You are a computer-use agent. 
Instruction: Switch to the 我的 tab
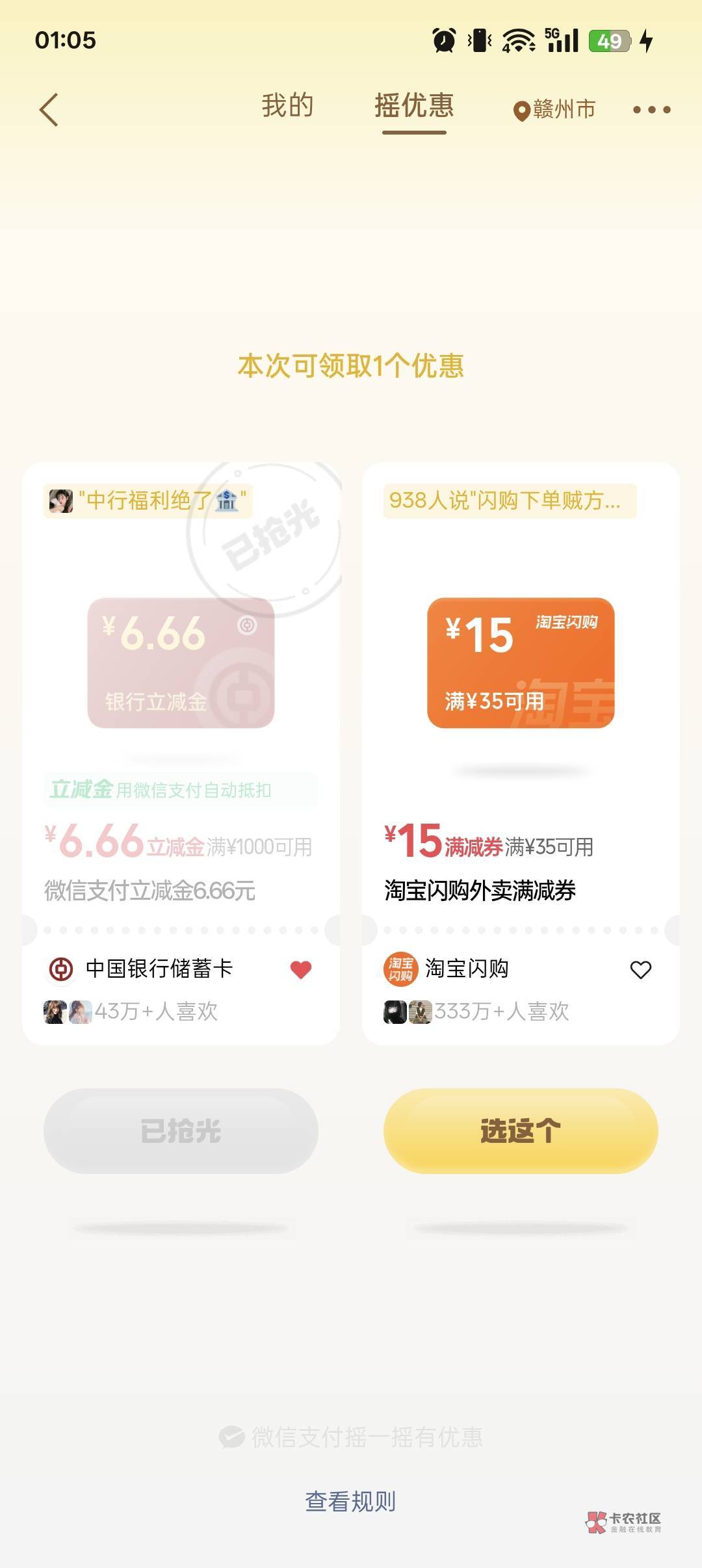287,106
